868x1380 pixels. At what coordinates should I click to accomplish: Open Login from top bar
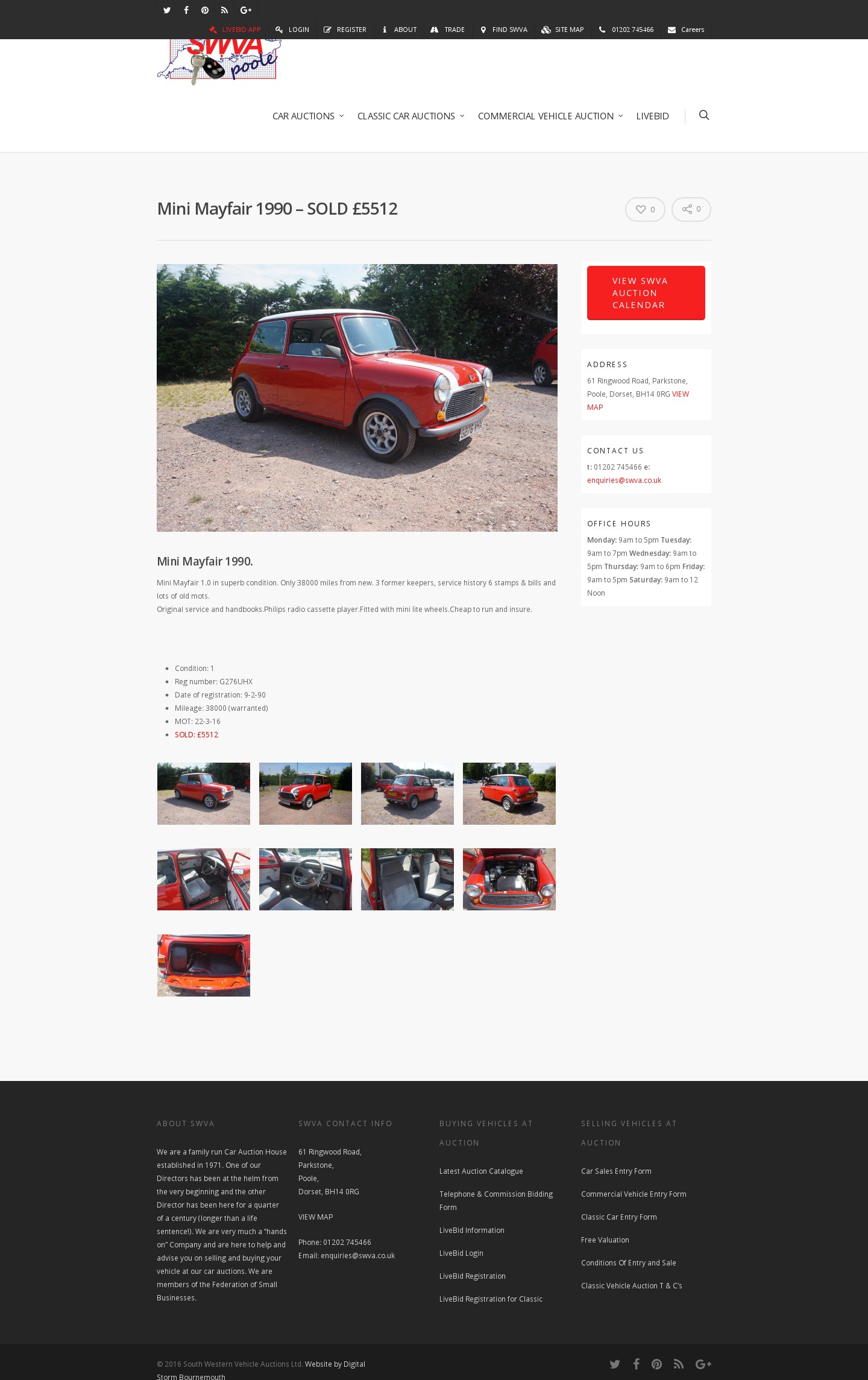tap(292, 30)
